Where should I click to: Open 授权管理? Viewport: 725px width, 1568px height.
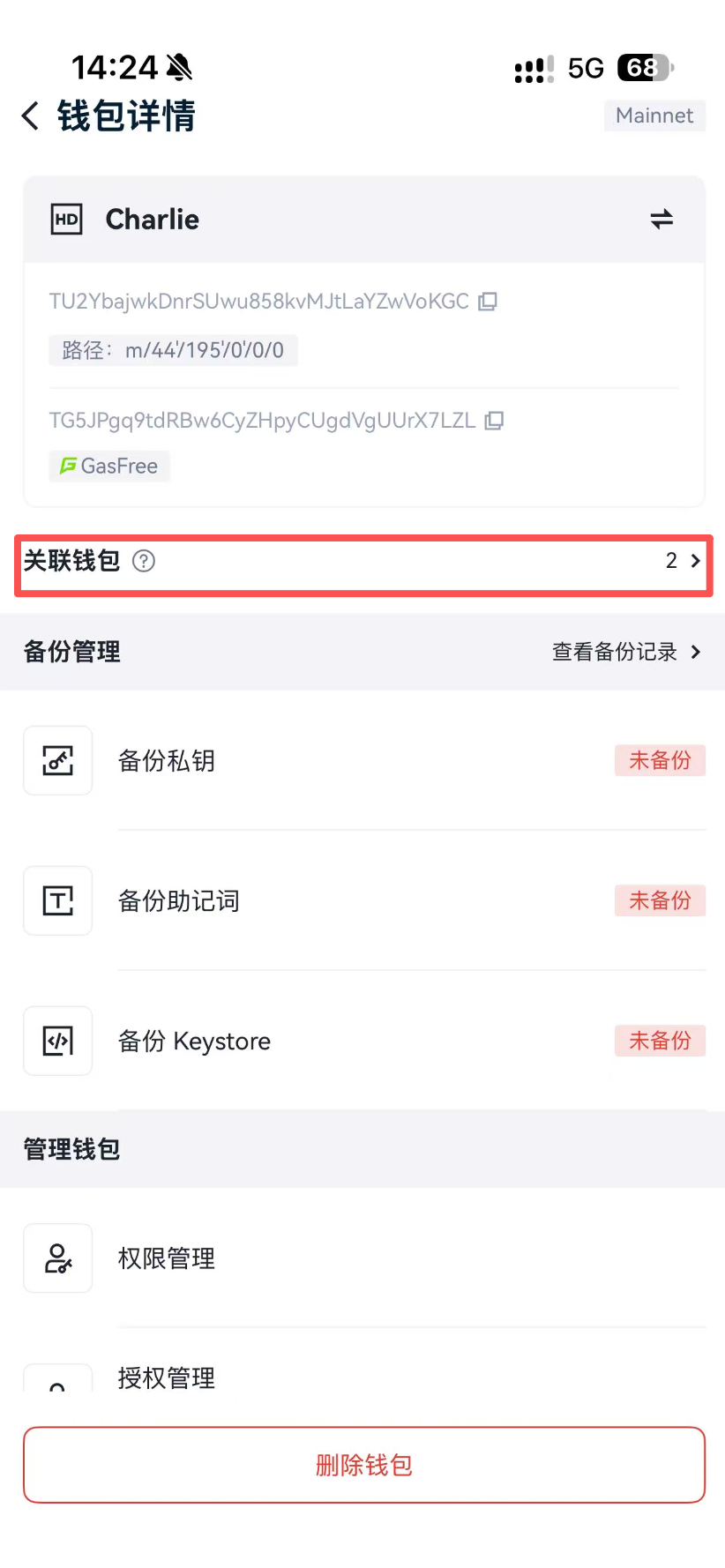[x=363, y=1378]
